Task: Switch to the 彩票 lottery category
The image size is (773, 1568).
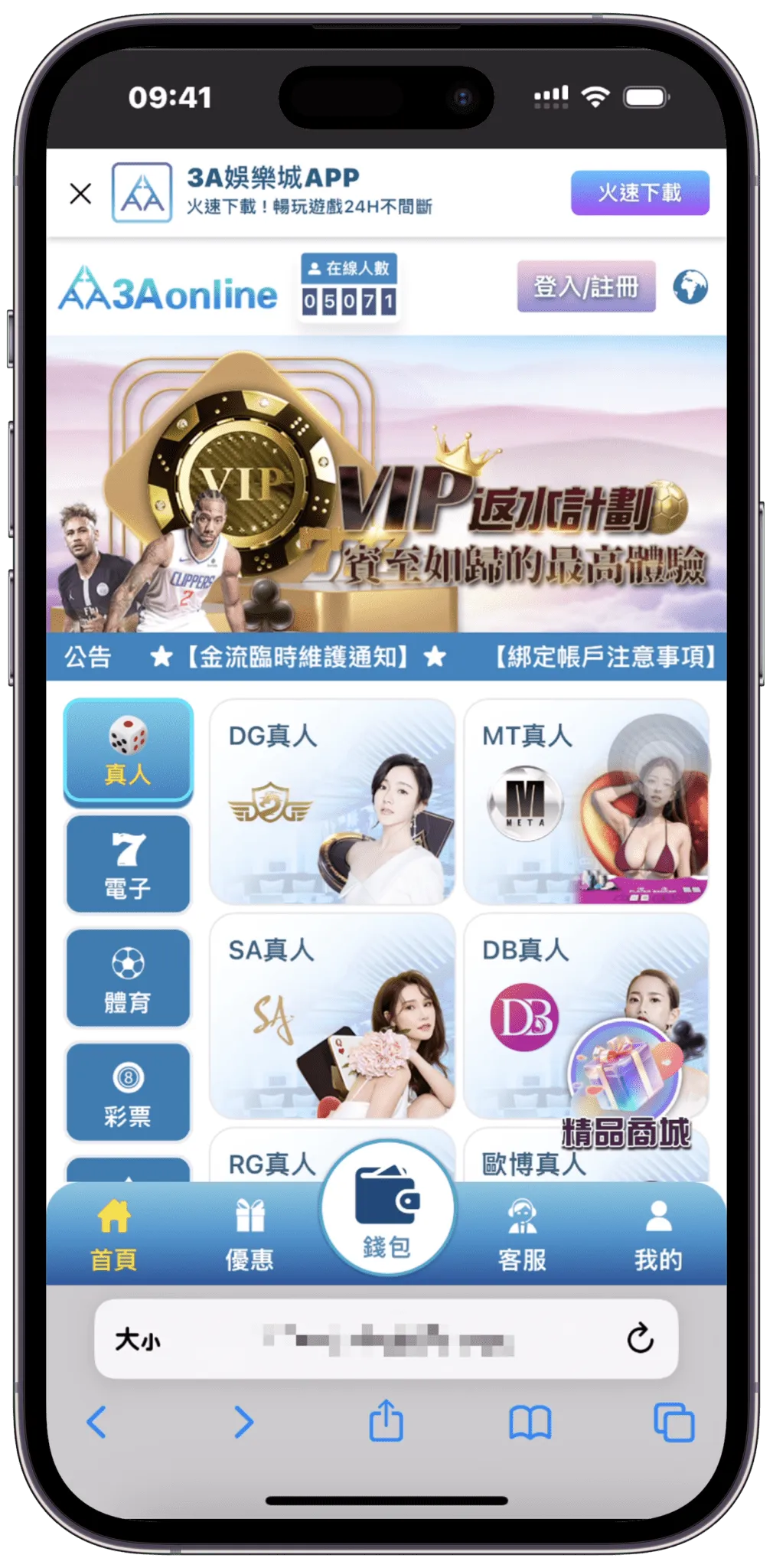Action: pyautogui.click(x=128, y=1092)
